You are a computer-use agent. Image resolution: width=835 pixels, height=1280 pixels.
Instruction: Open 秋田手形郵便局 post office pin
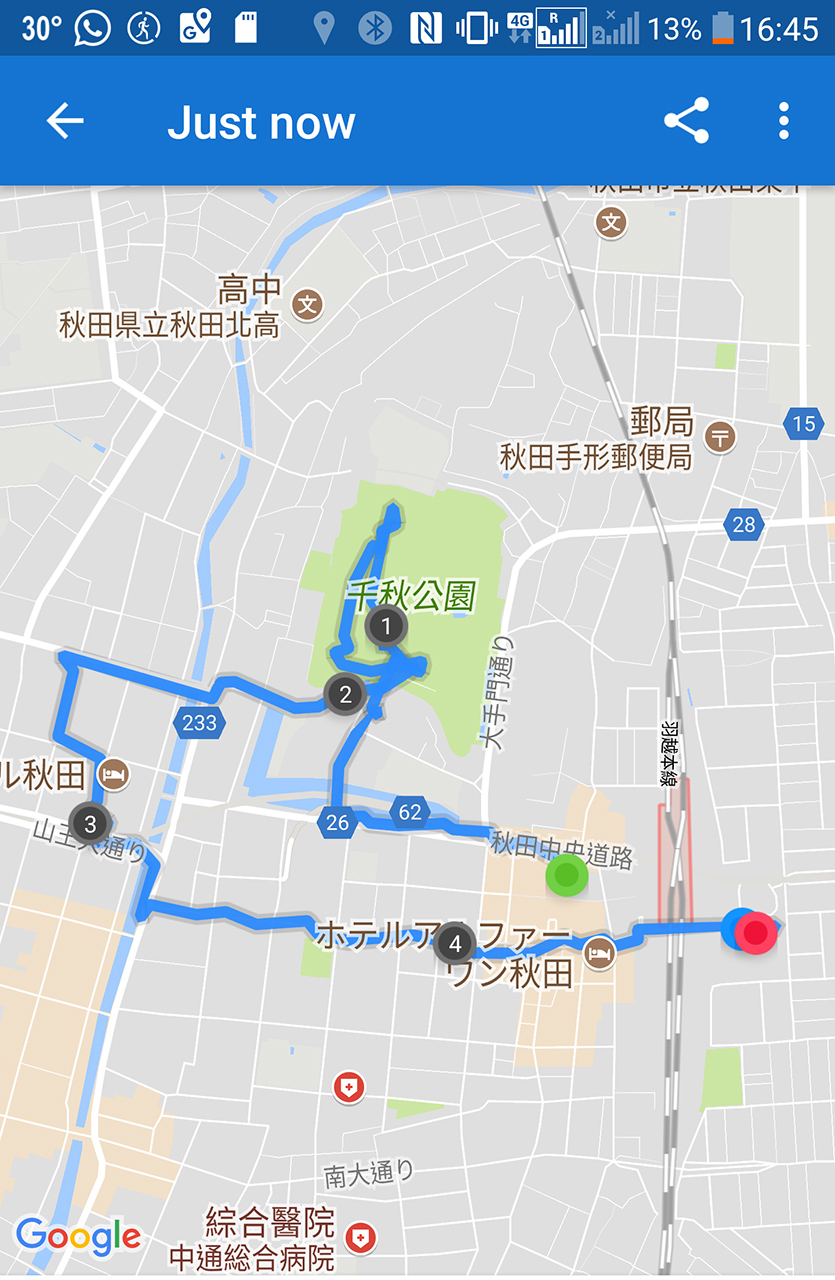pos(719,436)
